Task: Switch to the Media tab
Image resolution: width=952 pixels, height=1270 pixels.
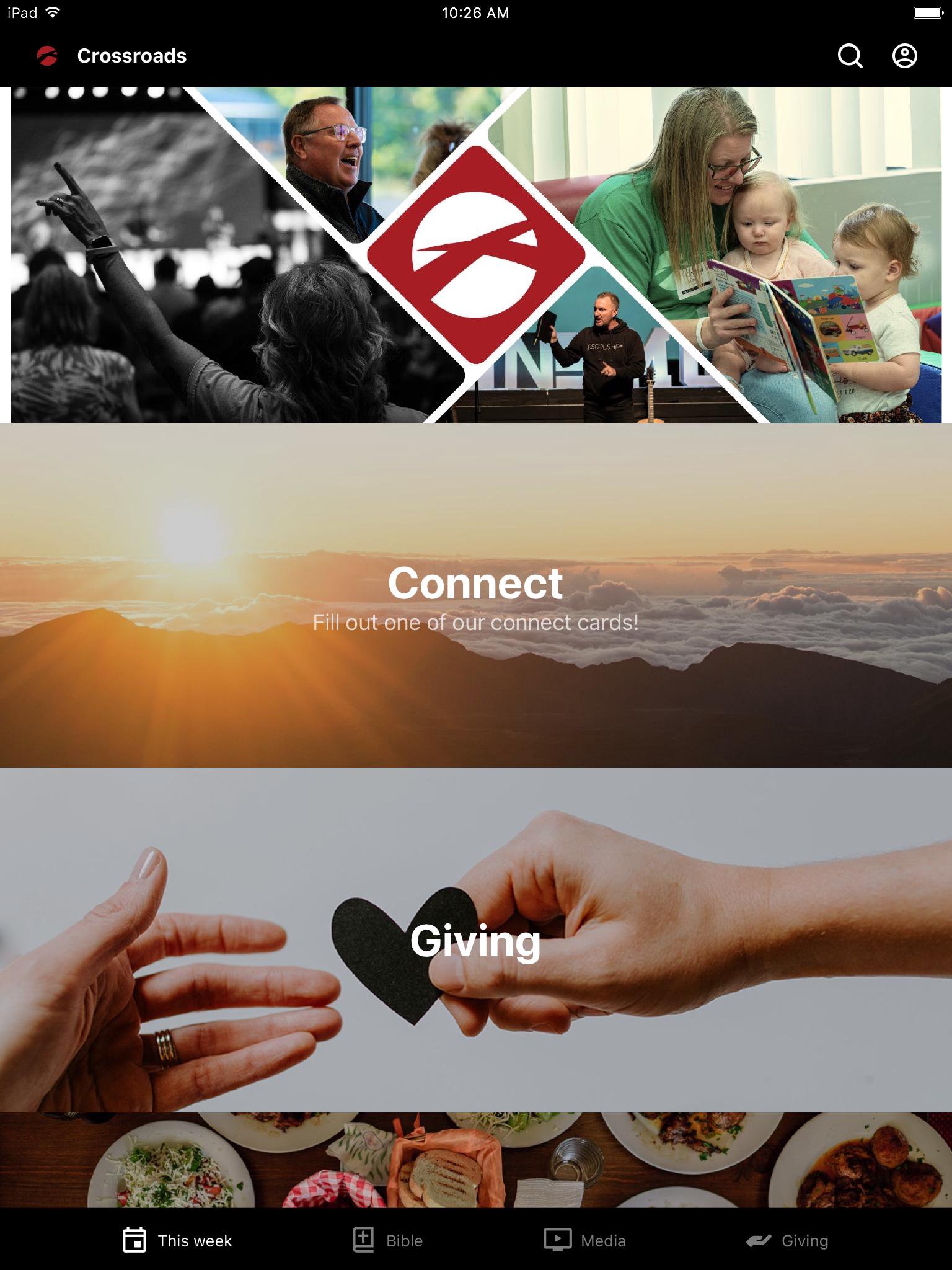Action: click(584, 1240)
